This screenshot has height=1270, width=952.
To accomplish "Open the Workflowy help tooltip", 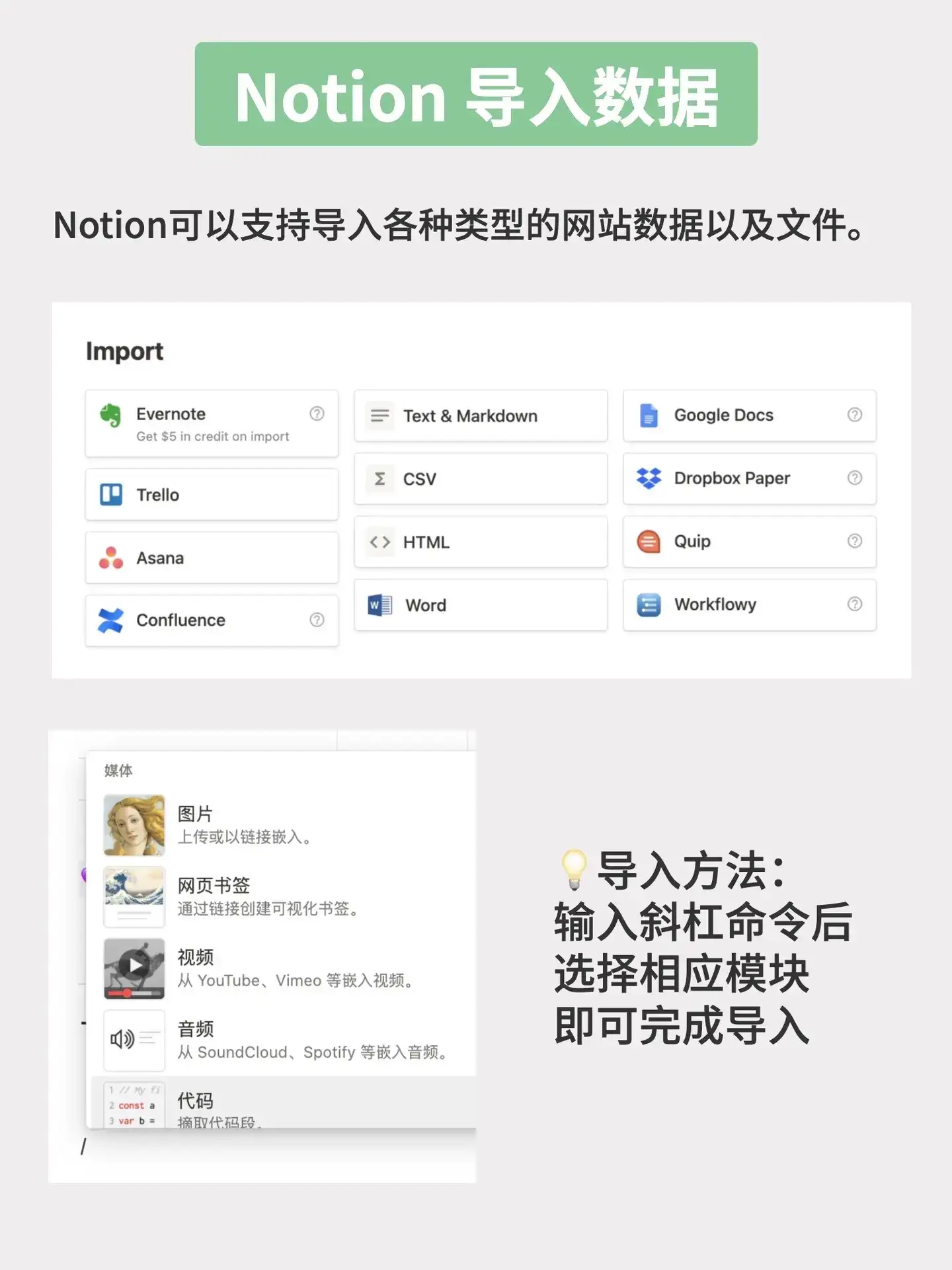I will pyautogui.click(x=855, y=604).
